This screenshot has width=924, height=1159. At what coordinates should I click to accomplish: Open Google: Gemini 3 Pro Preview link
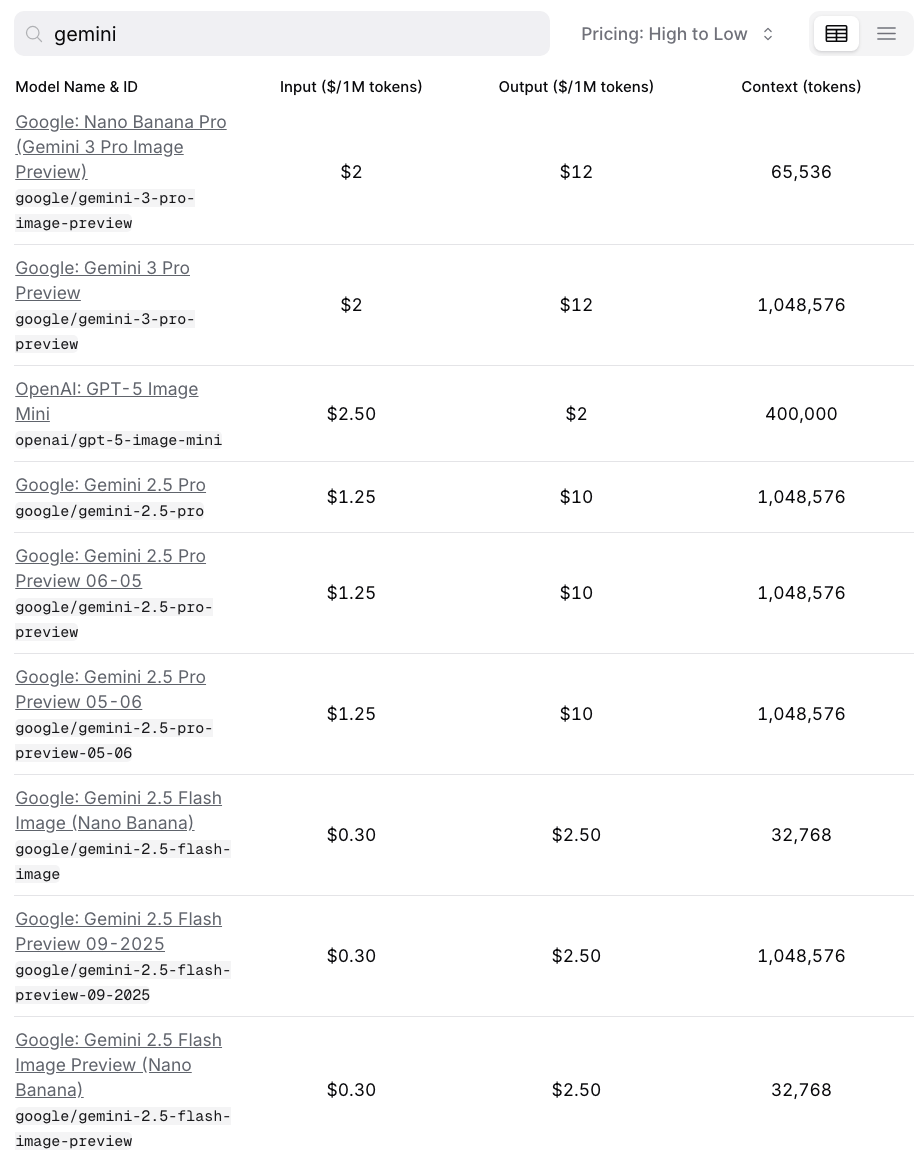(x=102, y=280)
